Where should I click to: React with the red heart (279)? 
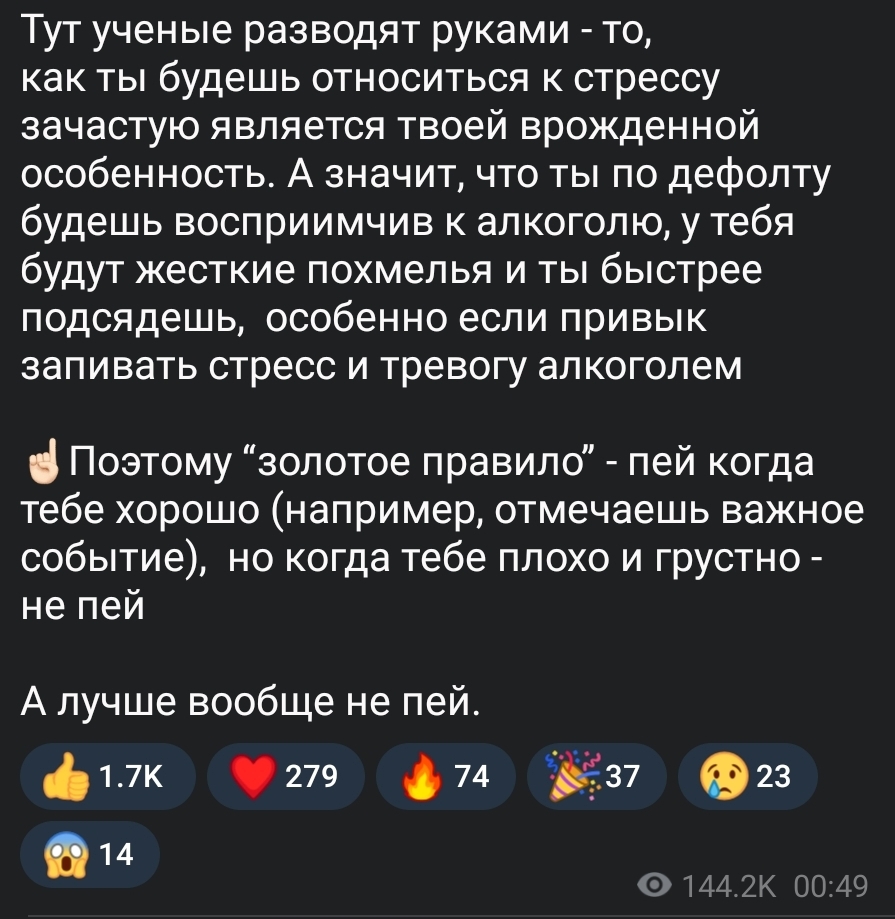pos(283,776)
